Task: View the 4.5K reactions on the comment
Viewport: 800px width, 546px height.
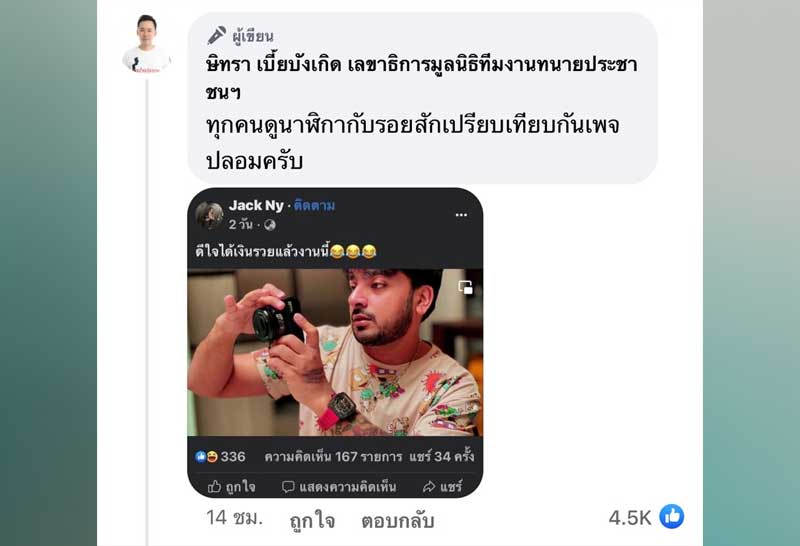Action: pos(646,517)
